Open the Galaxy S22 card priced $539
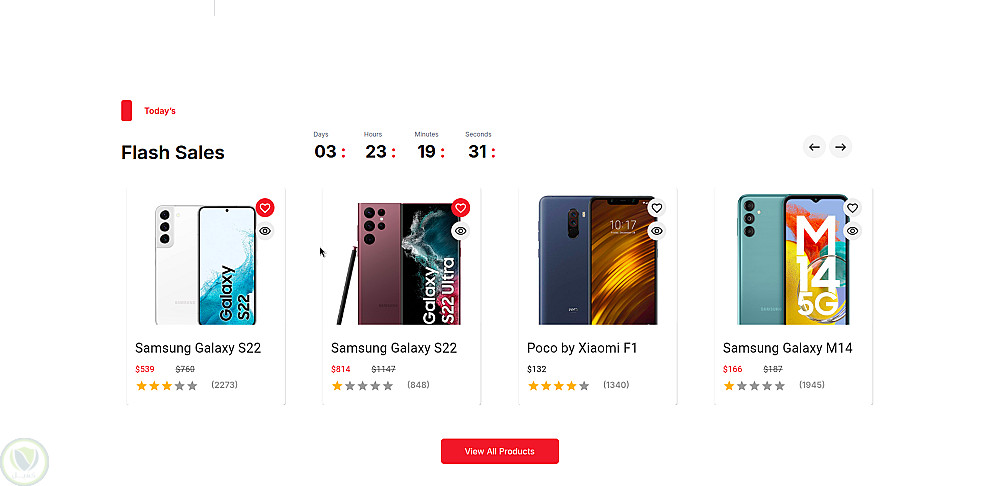 tap(198, 348)
